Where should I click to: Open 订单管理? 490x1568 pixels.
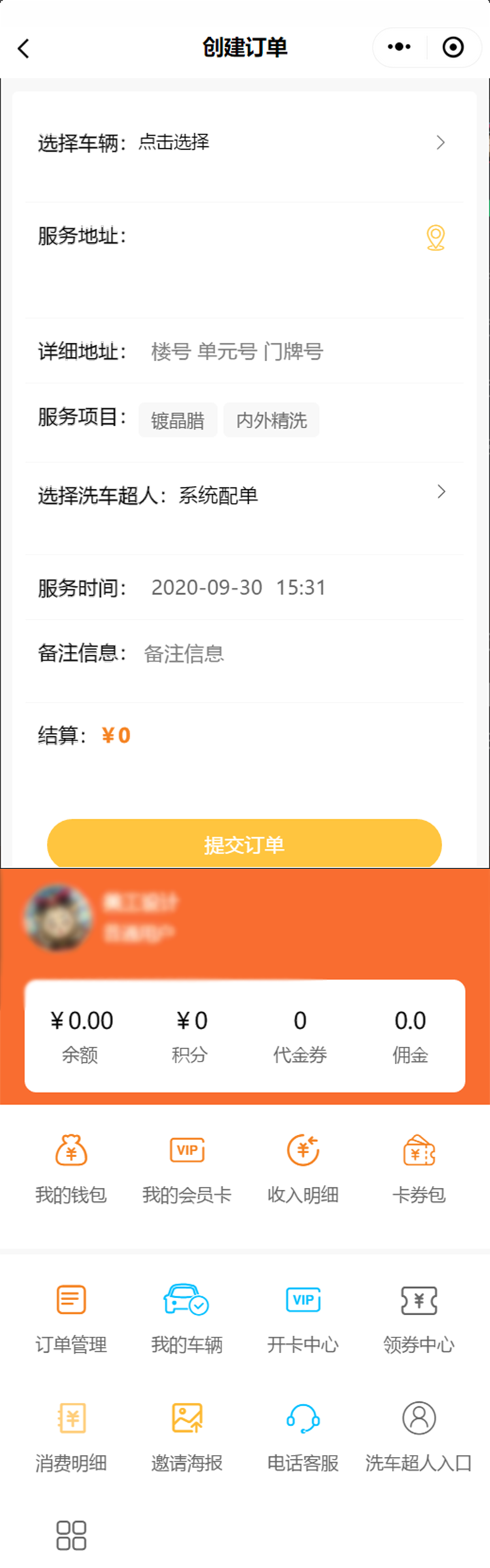click(x=71, y=1317)
